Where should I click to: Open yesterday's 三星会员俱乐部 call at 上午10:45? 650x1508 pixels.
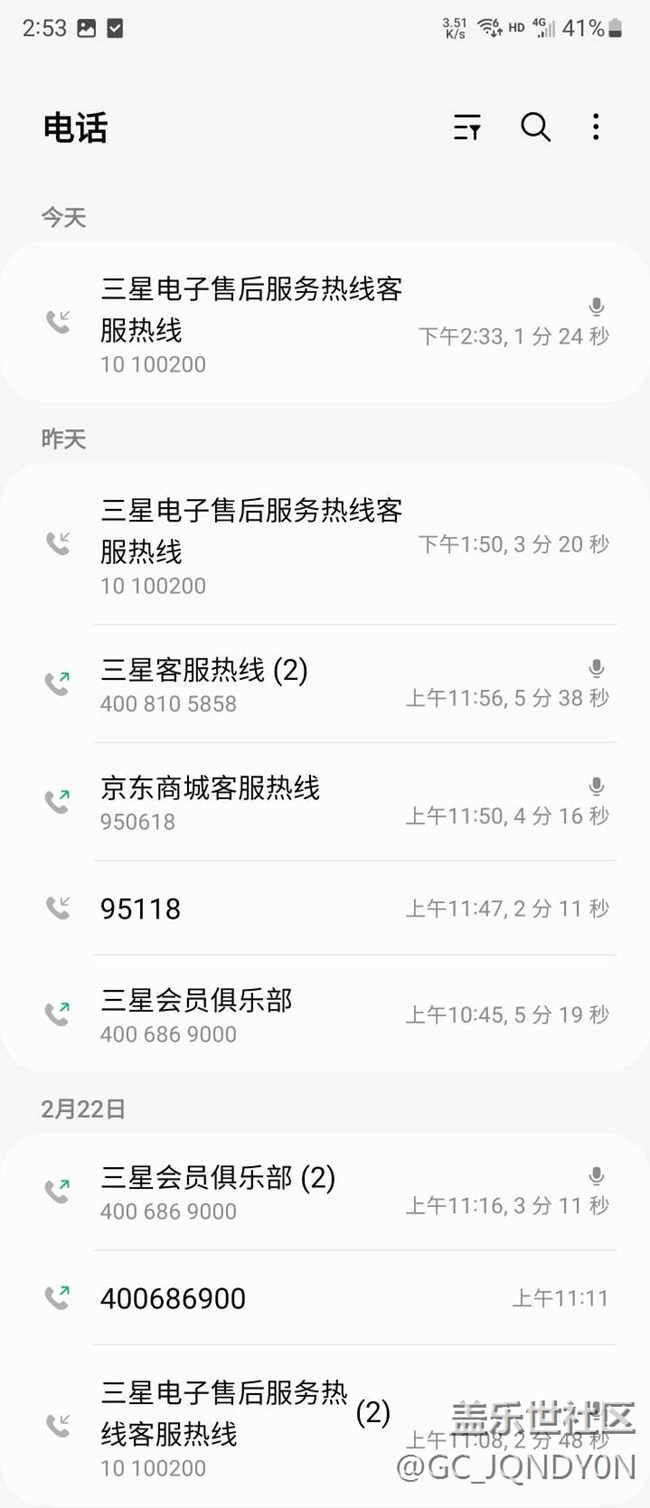(x=325, y=1014)
